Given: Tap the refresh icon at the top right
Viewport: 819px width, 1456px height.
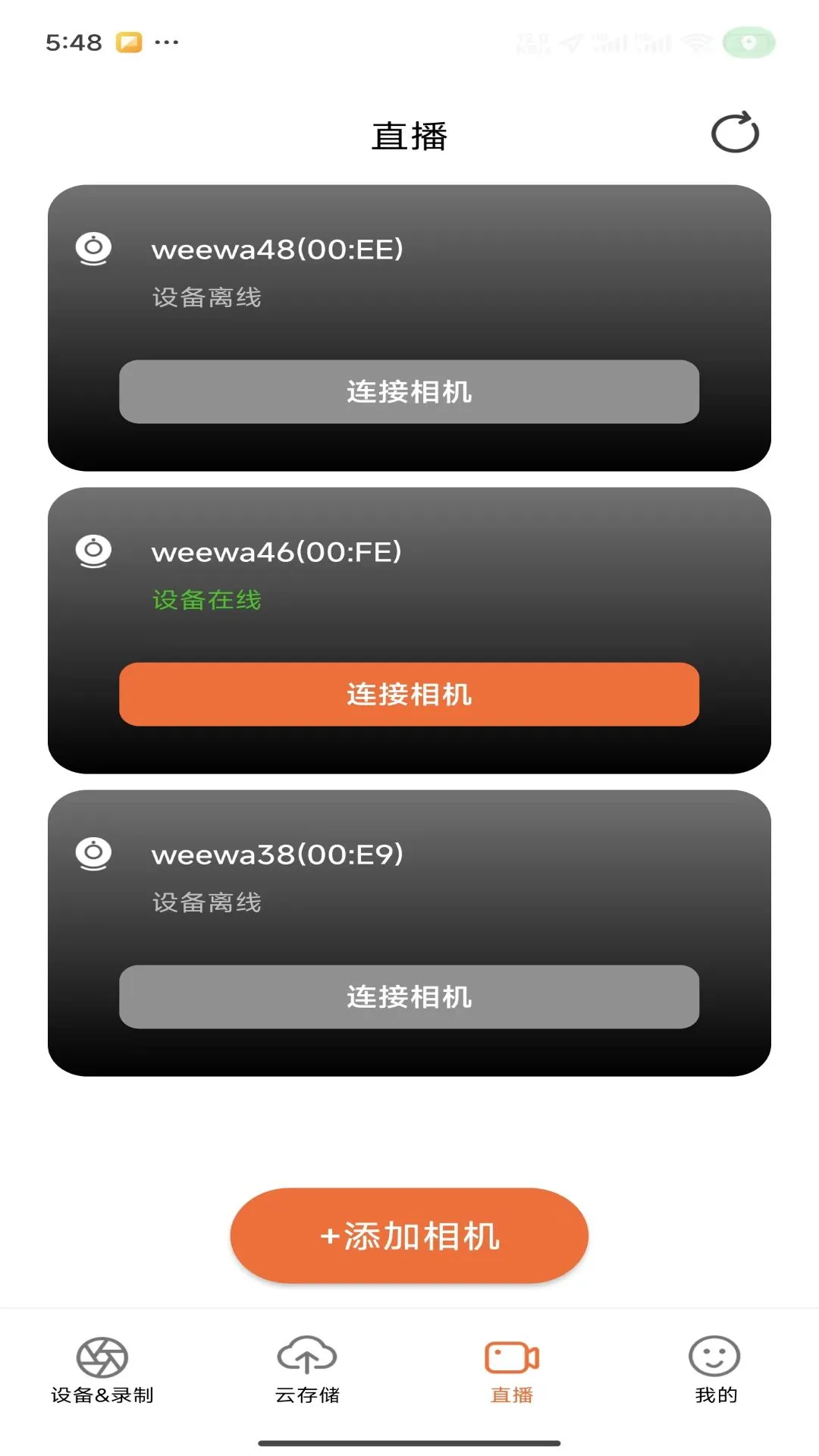Looking at the screenshot, I should [x=734, y=133].
